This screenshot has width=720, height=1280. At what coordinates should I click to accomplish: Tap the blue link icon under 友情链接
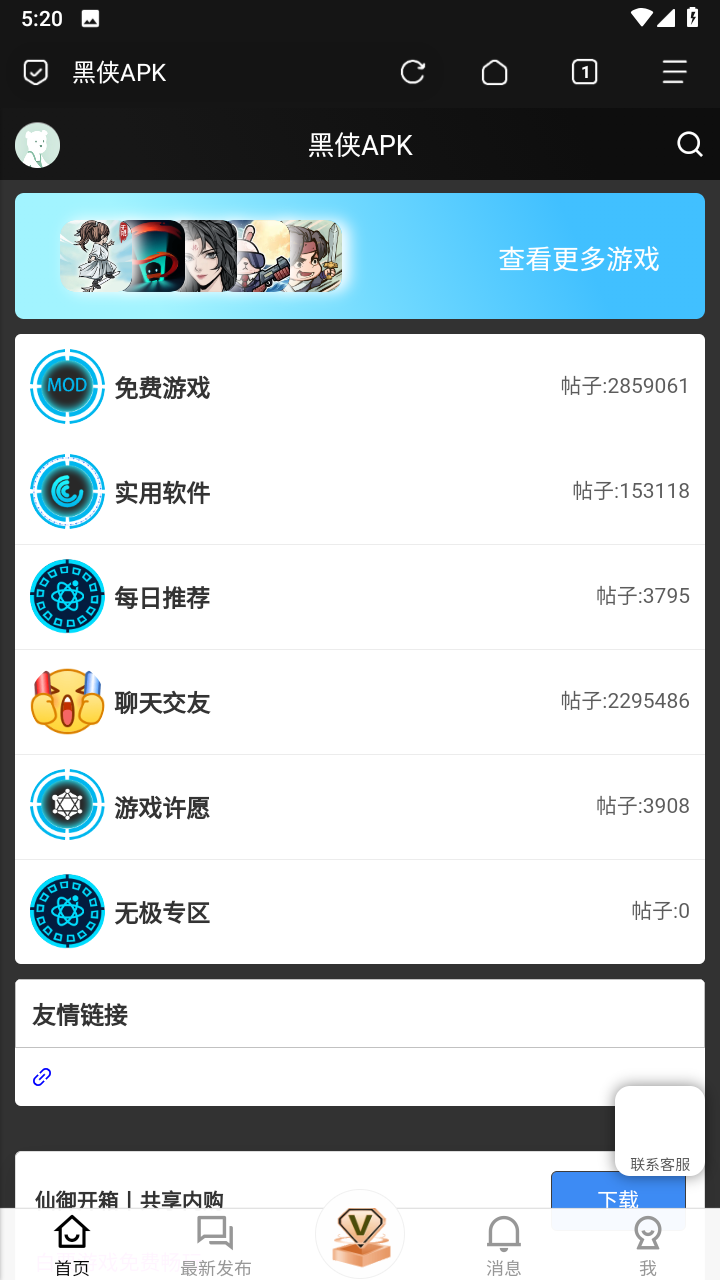pyautogui.click(x=42, y=1077)
